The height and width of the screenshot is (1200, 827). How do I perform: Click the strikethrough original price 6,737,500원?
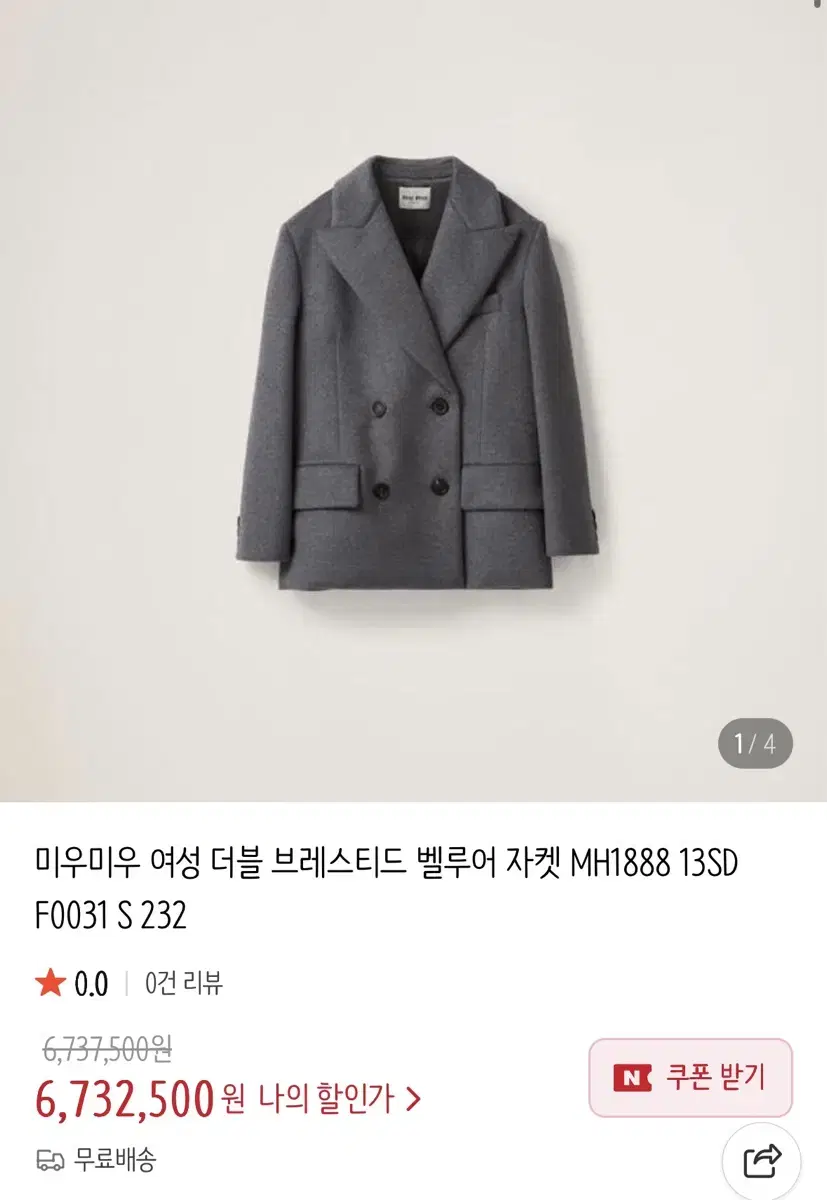(105, 1051)
